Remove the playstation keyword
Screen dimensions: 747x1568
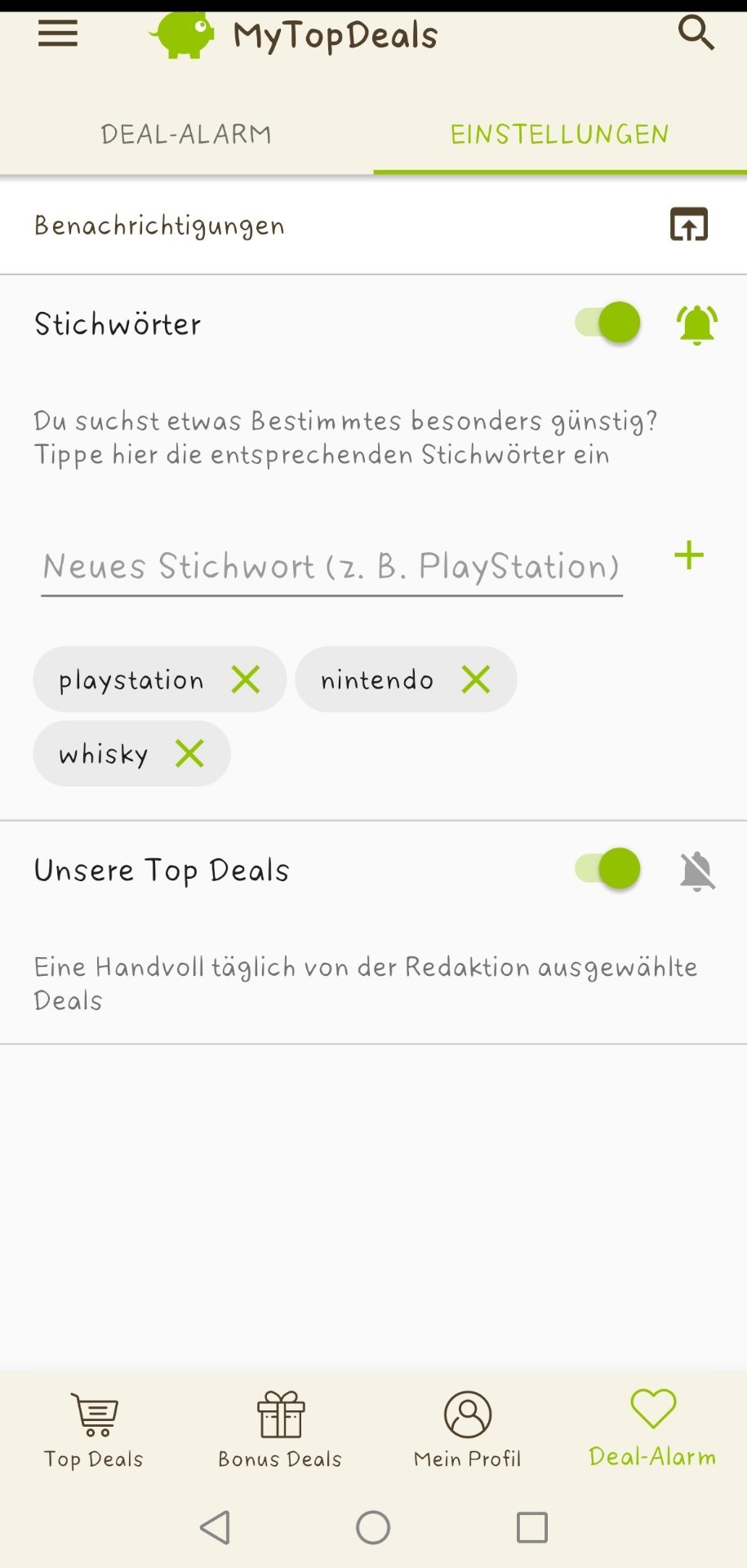coord(245,679)
